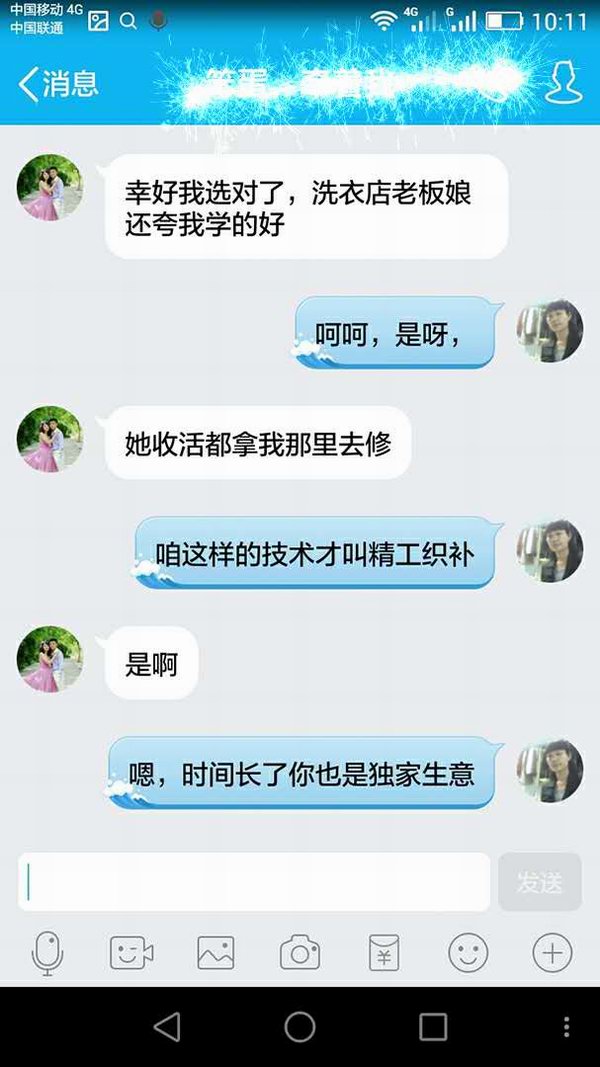Open more options plus menu

(552, 953)
